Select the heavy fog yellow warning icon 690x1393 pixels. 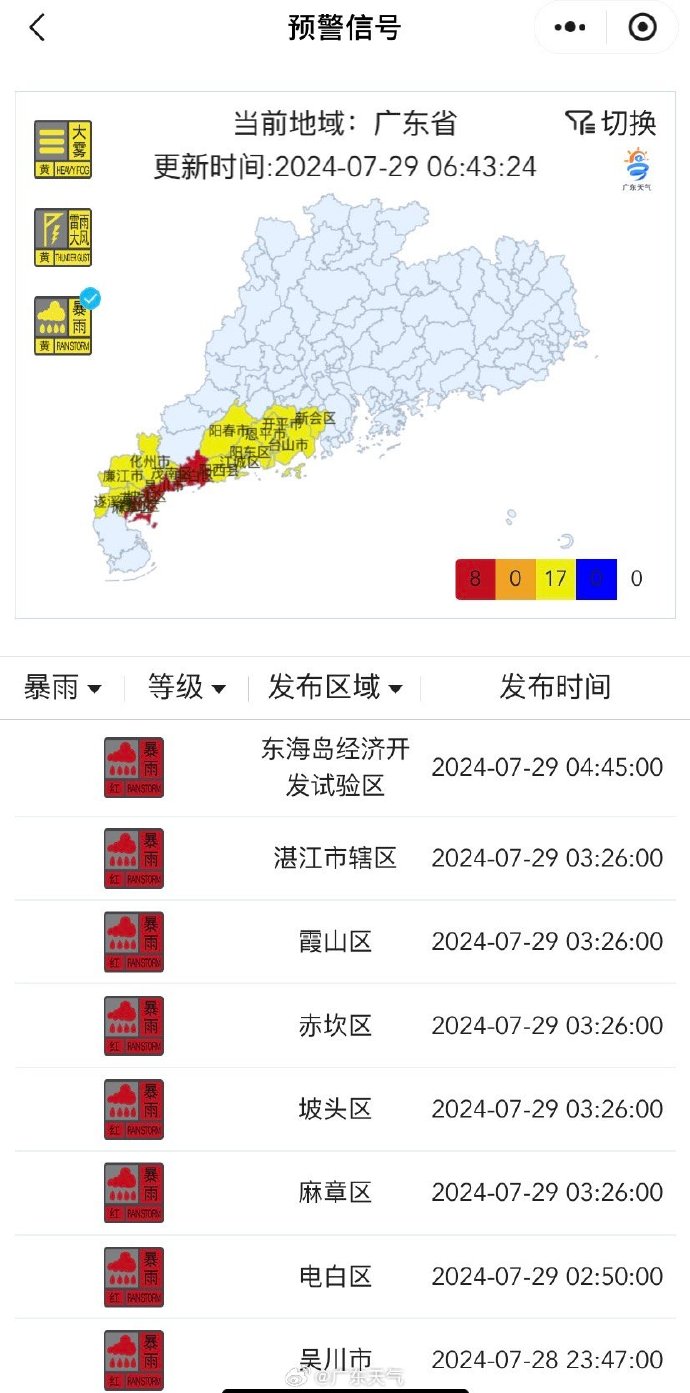click(62, 150)
